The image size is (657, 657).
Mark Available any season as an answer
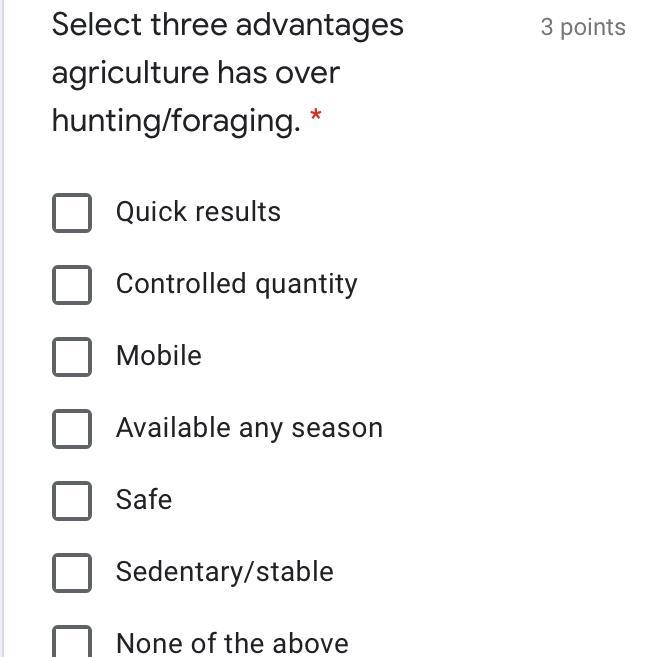[72, 429]
